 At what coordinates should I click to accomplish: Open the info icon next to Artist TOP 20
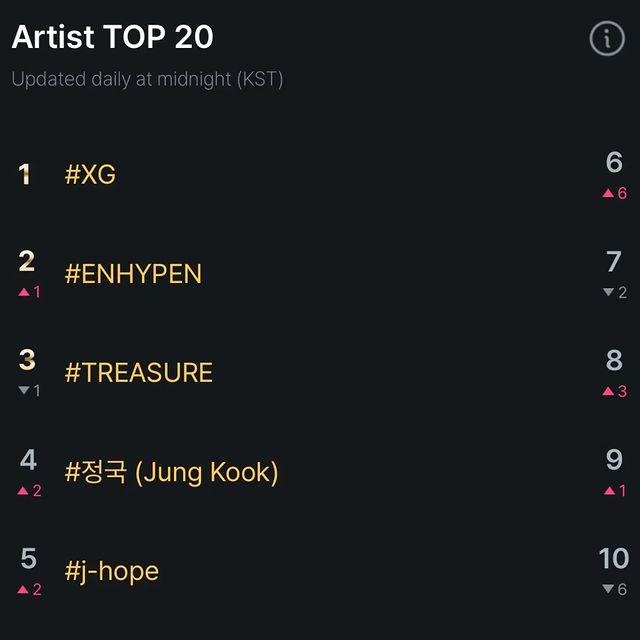coord(606,39)
